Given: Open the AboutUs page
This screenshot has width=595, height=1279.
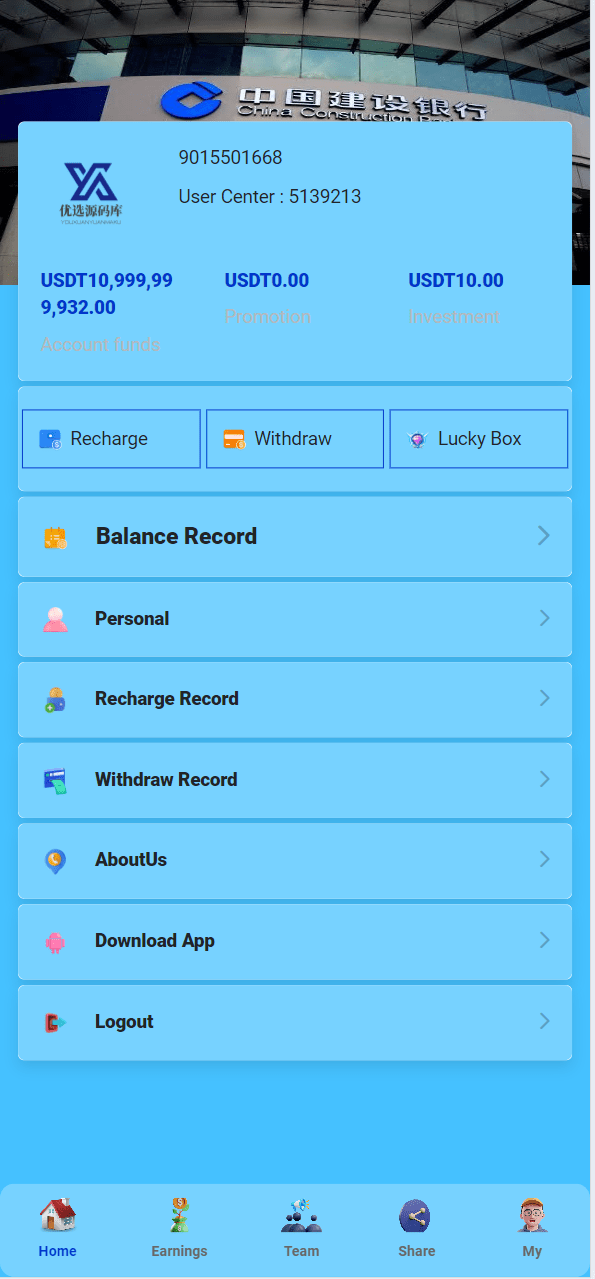Looking at the screenshot, I should click(x=295, y=860).
